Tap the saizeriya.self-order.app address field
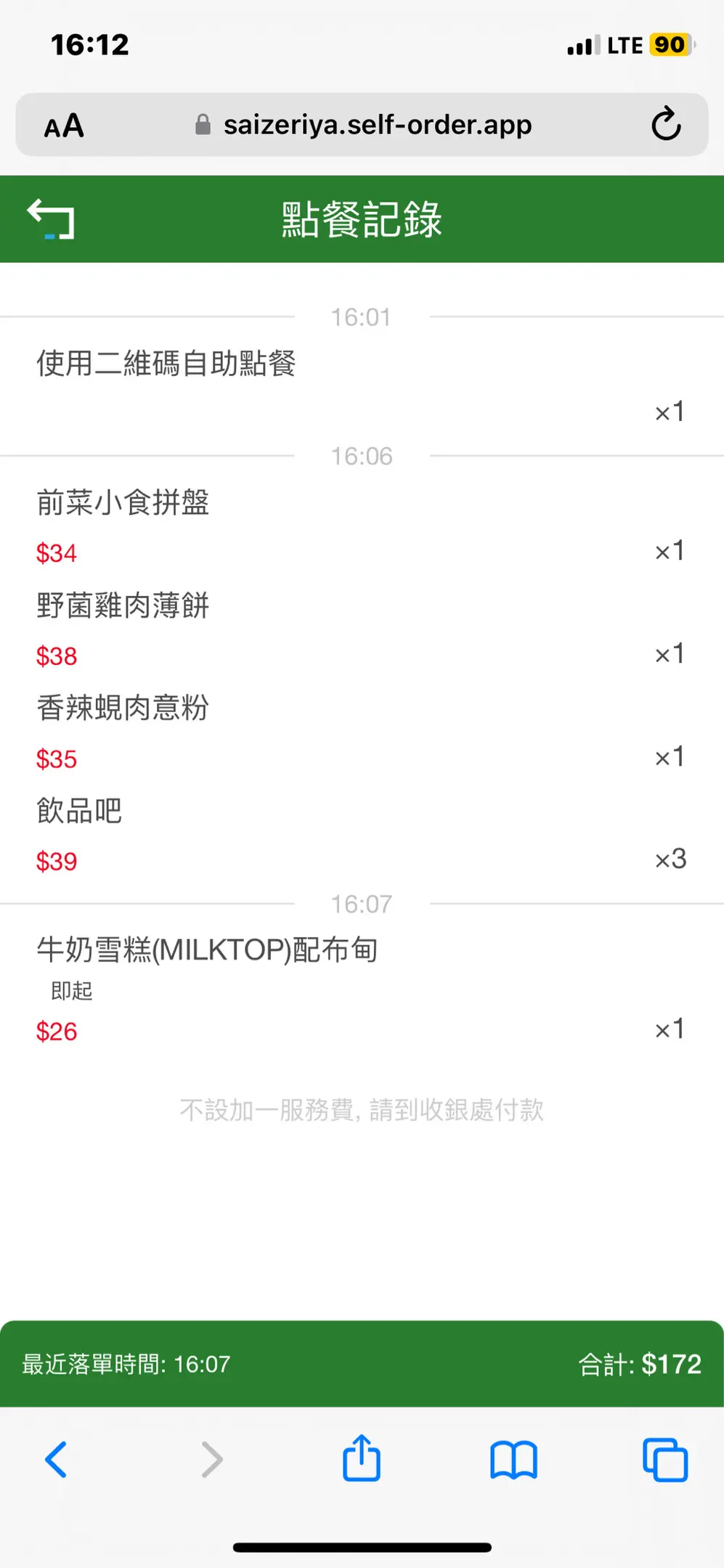The height and width of the screenshot is (1568, 724). (x=377, y=125)
